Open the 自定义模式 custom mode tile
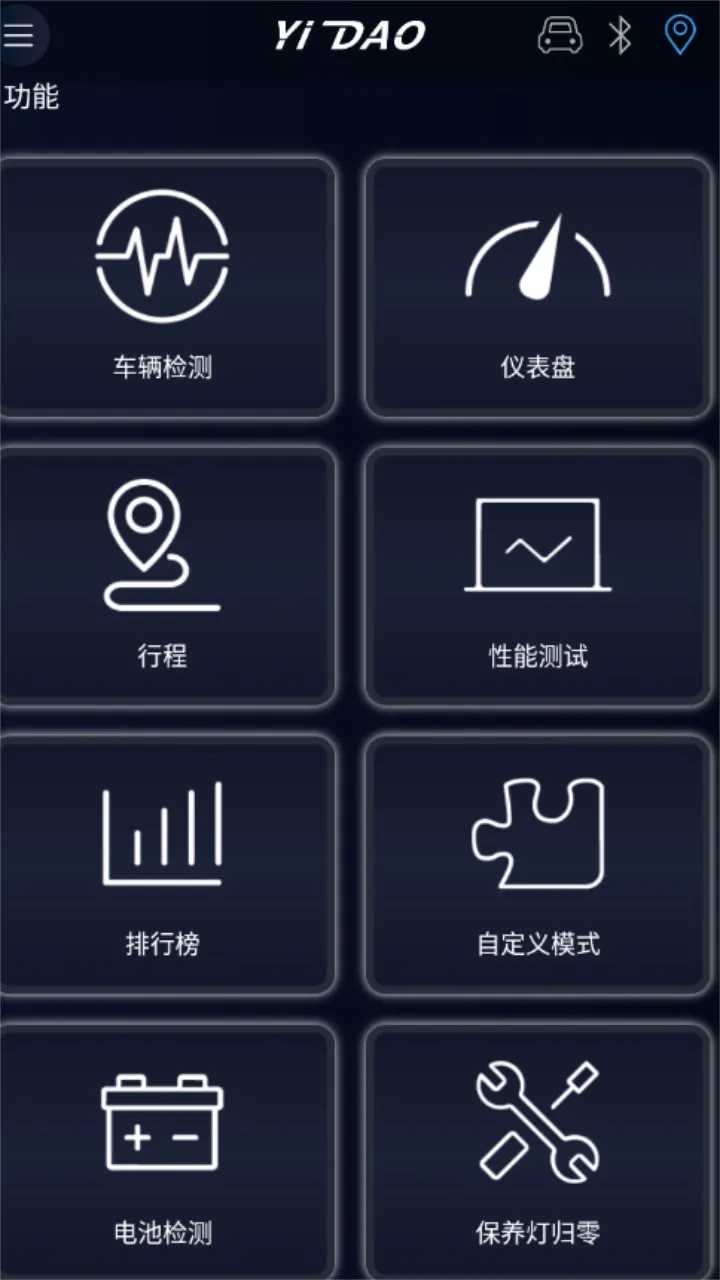 538,864
